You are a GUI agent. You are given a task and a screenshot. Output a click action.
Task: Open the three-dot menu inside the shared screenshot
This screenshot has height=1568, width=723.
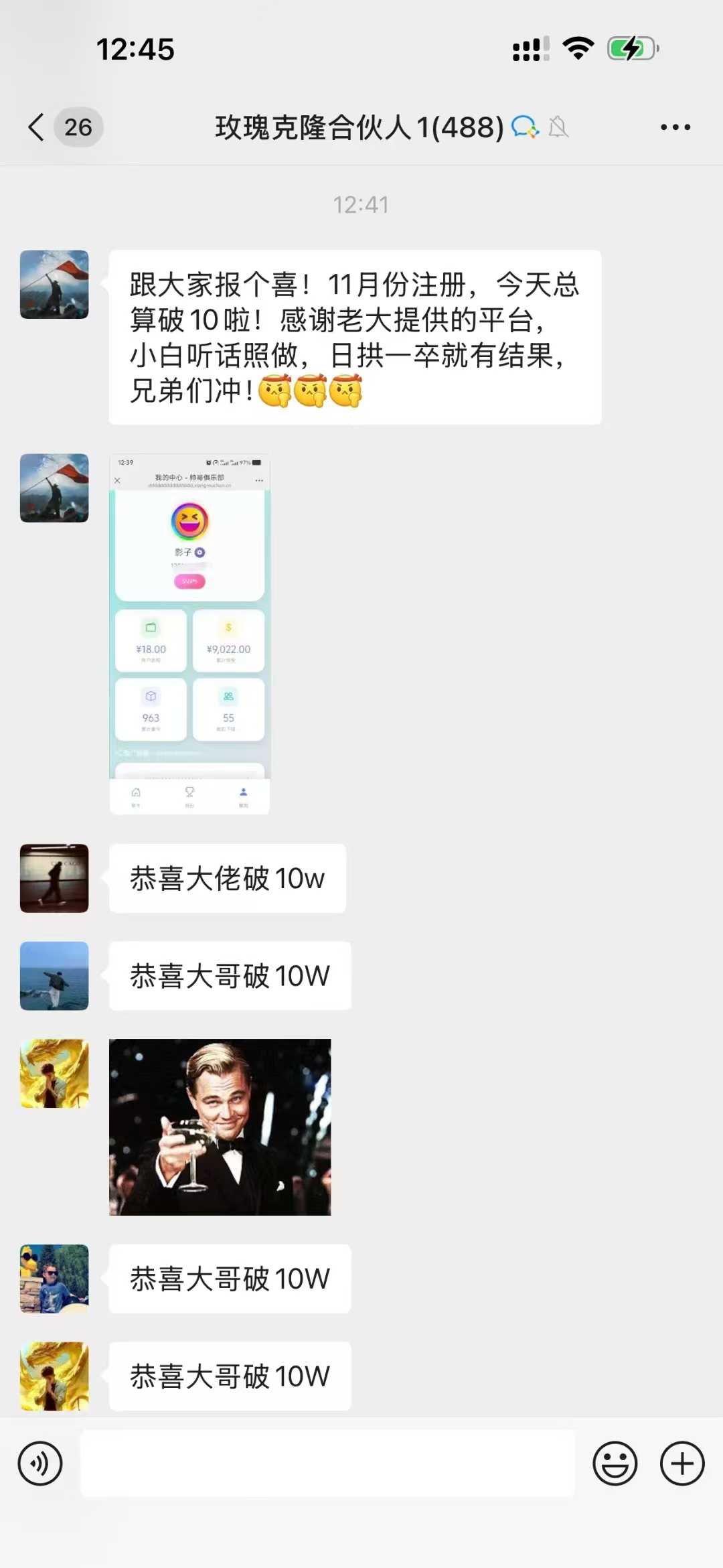click(260, 480)
